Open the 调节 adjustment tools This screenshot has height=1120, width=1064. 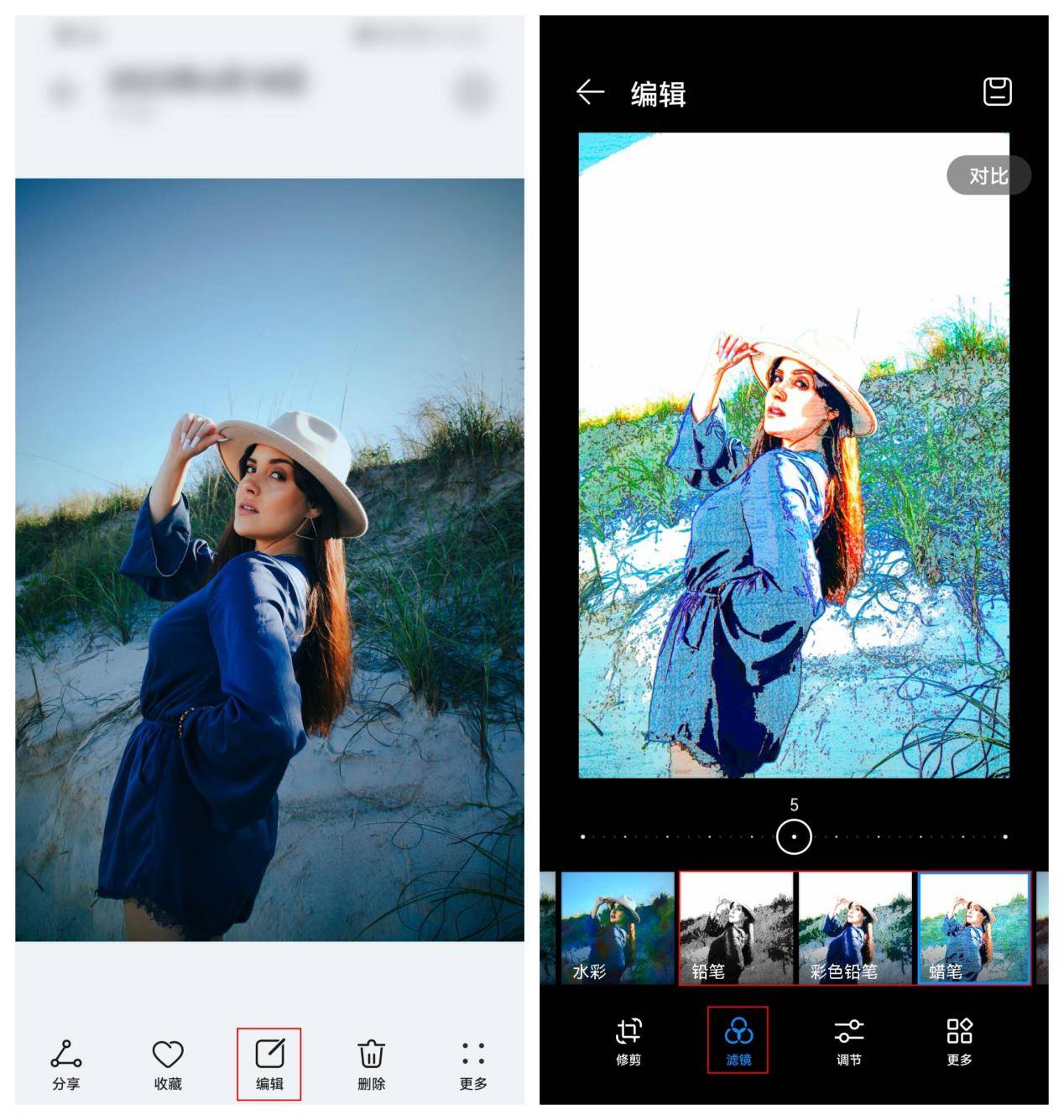[x=849, y=1041]
